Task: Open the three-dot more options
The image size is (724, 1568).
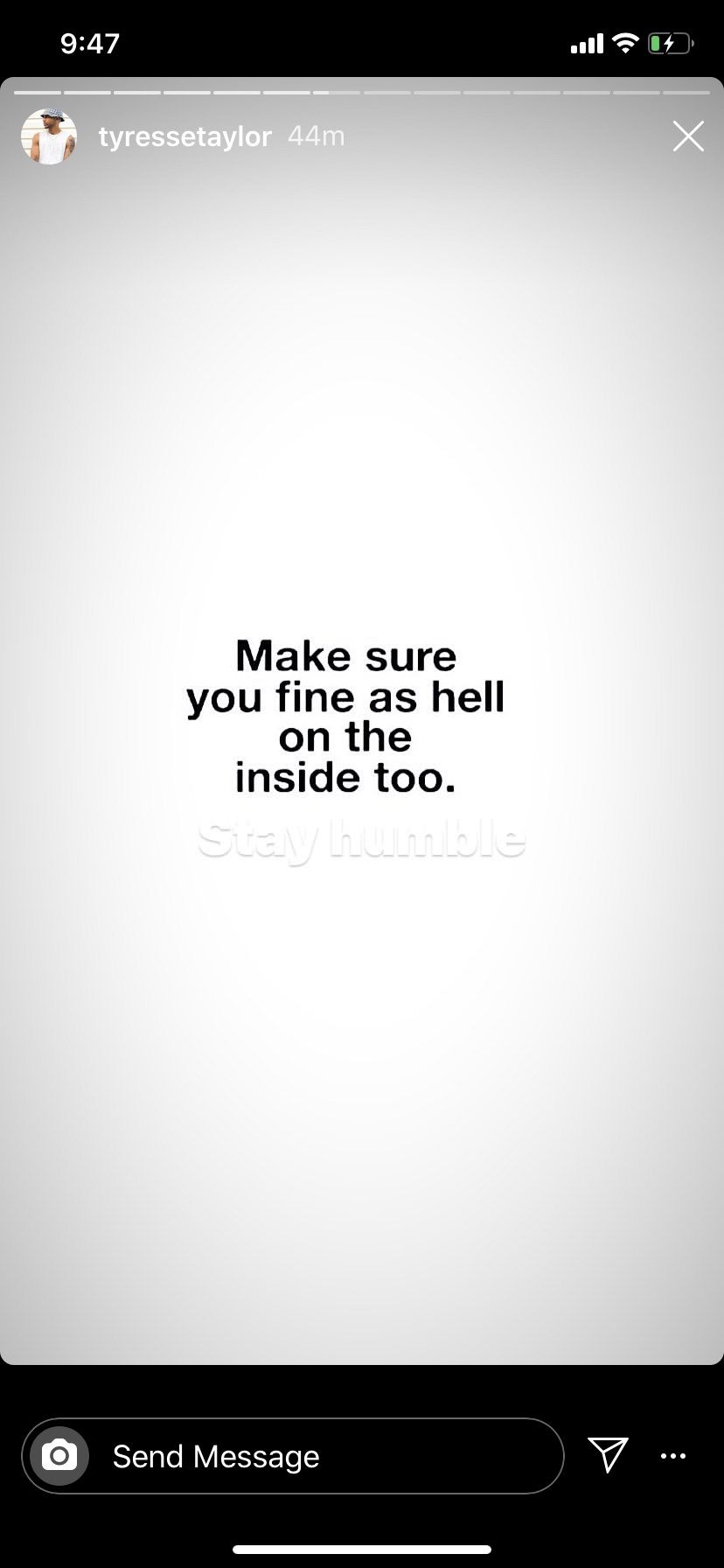Action: pos(673,1456)
